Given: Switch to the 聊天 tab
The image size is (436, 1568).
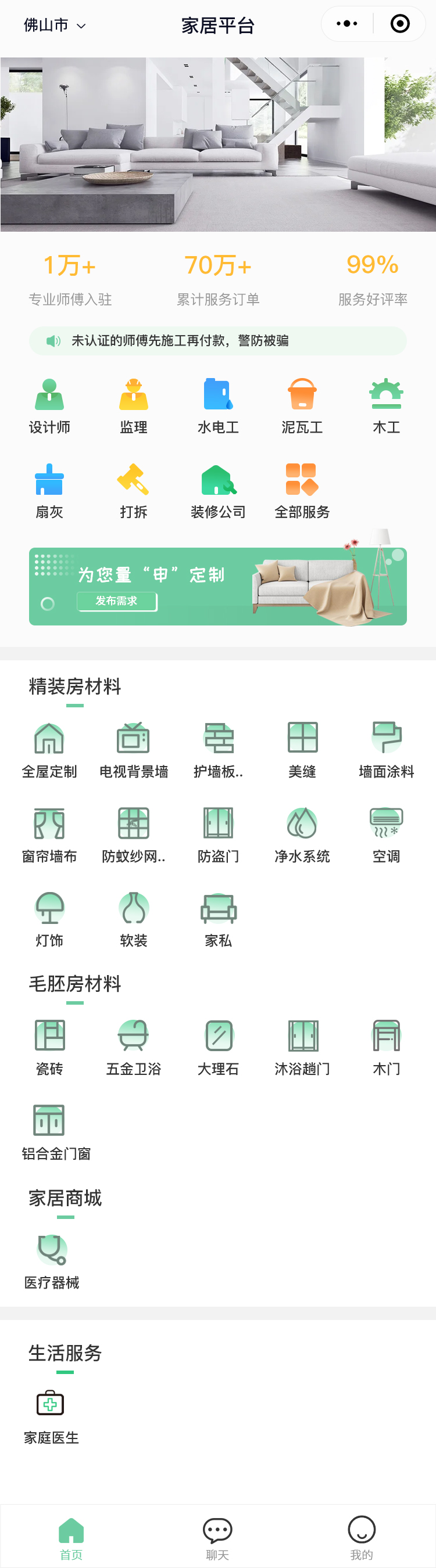Looking at the screenshot, I should pos(217,1538).
